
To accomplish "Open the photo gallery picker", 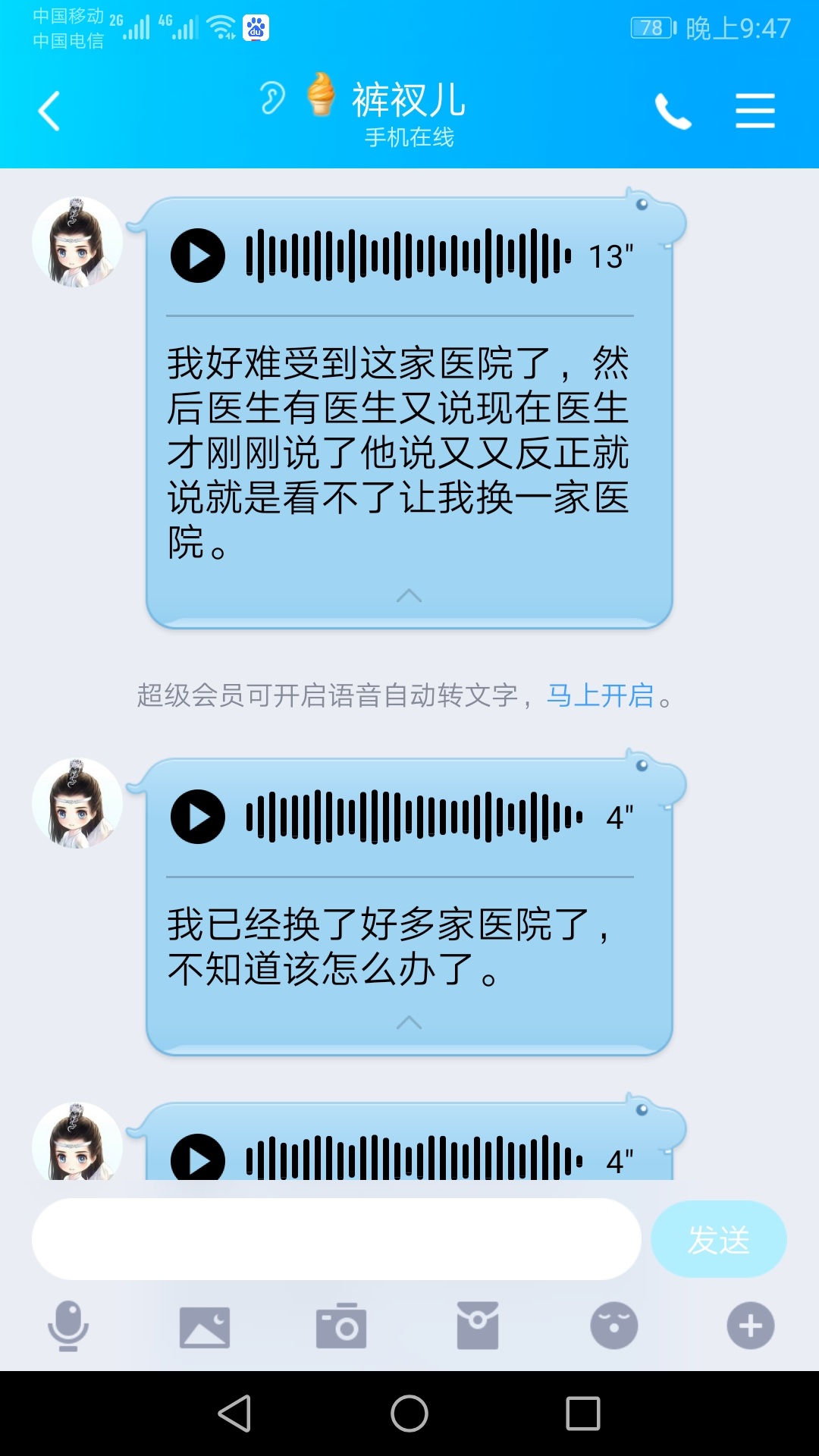I will coord(205,1326).
